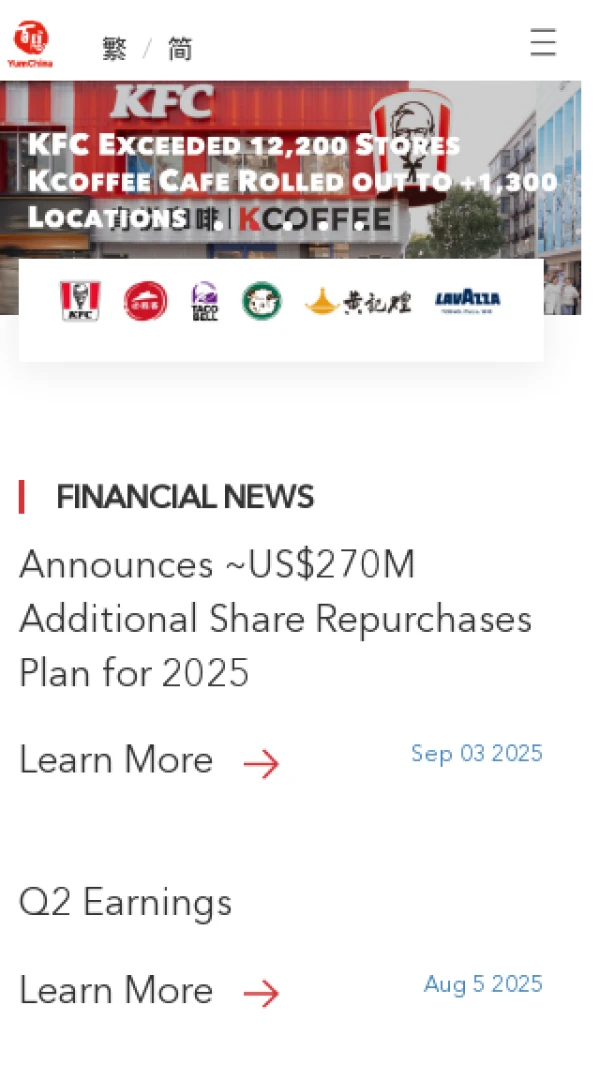Learn more about Q2 Earnings

click(149, 991)
